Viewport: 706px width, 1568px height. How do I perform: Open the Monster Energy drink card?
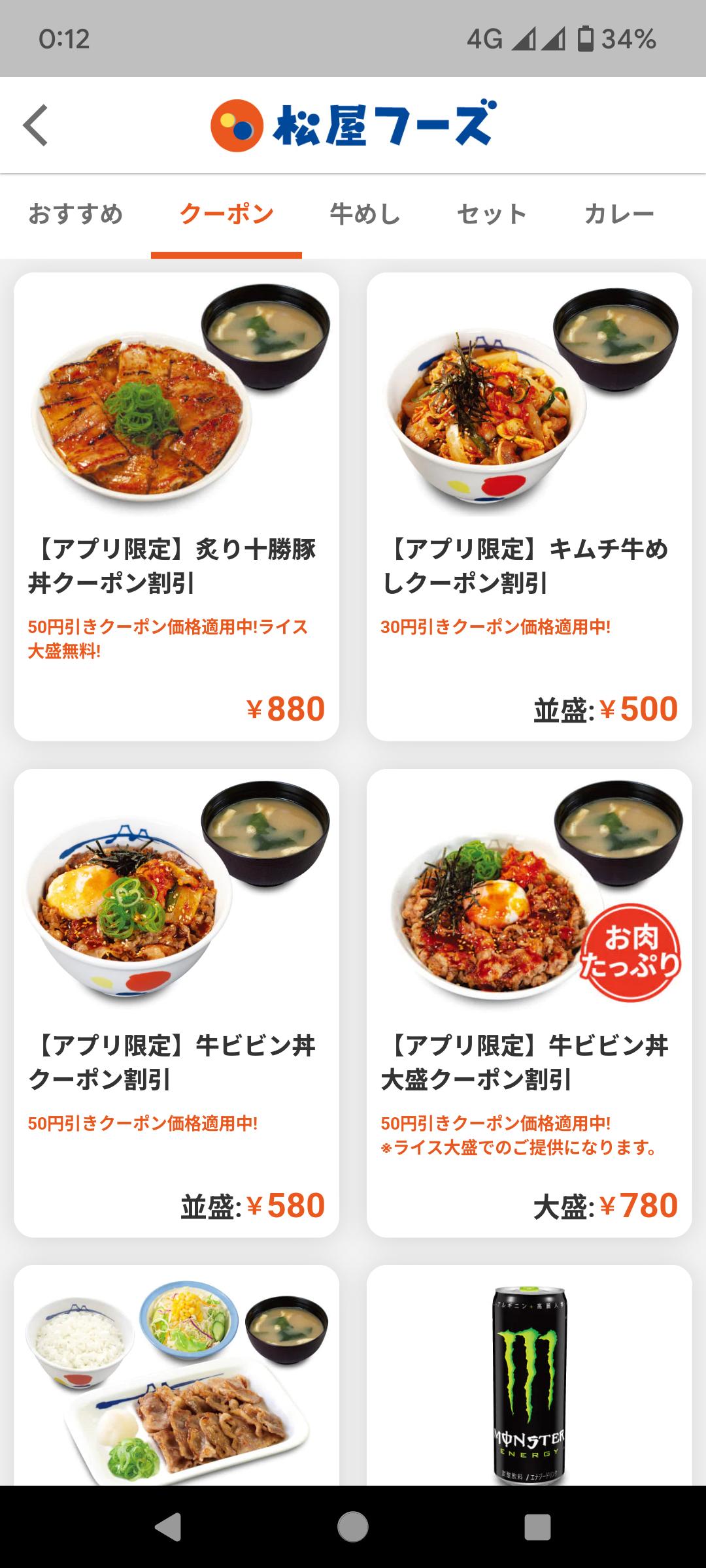(529, 1375)
